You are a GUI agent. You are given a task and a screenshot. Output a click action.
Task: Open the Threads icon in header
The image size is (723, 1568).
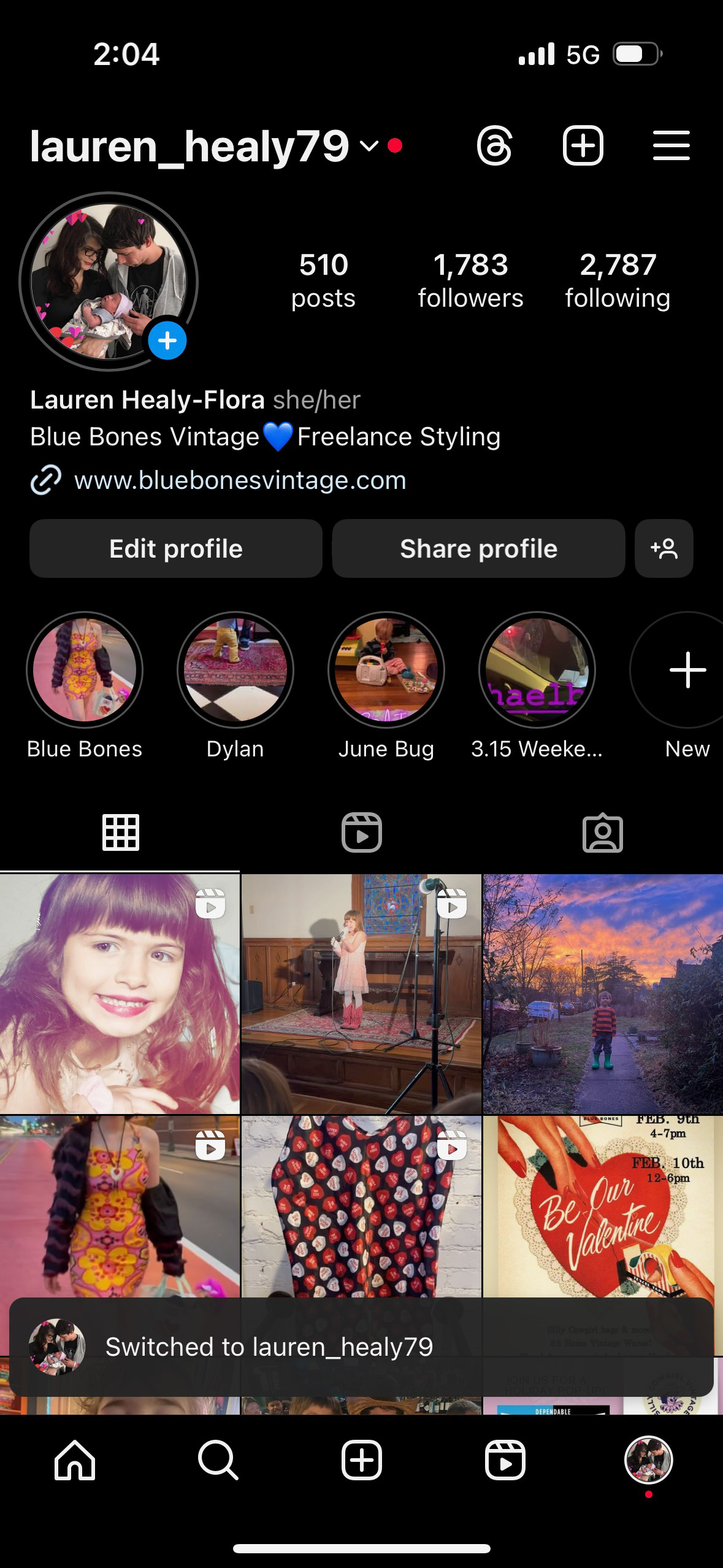(x=494, y=146)
